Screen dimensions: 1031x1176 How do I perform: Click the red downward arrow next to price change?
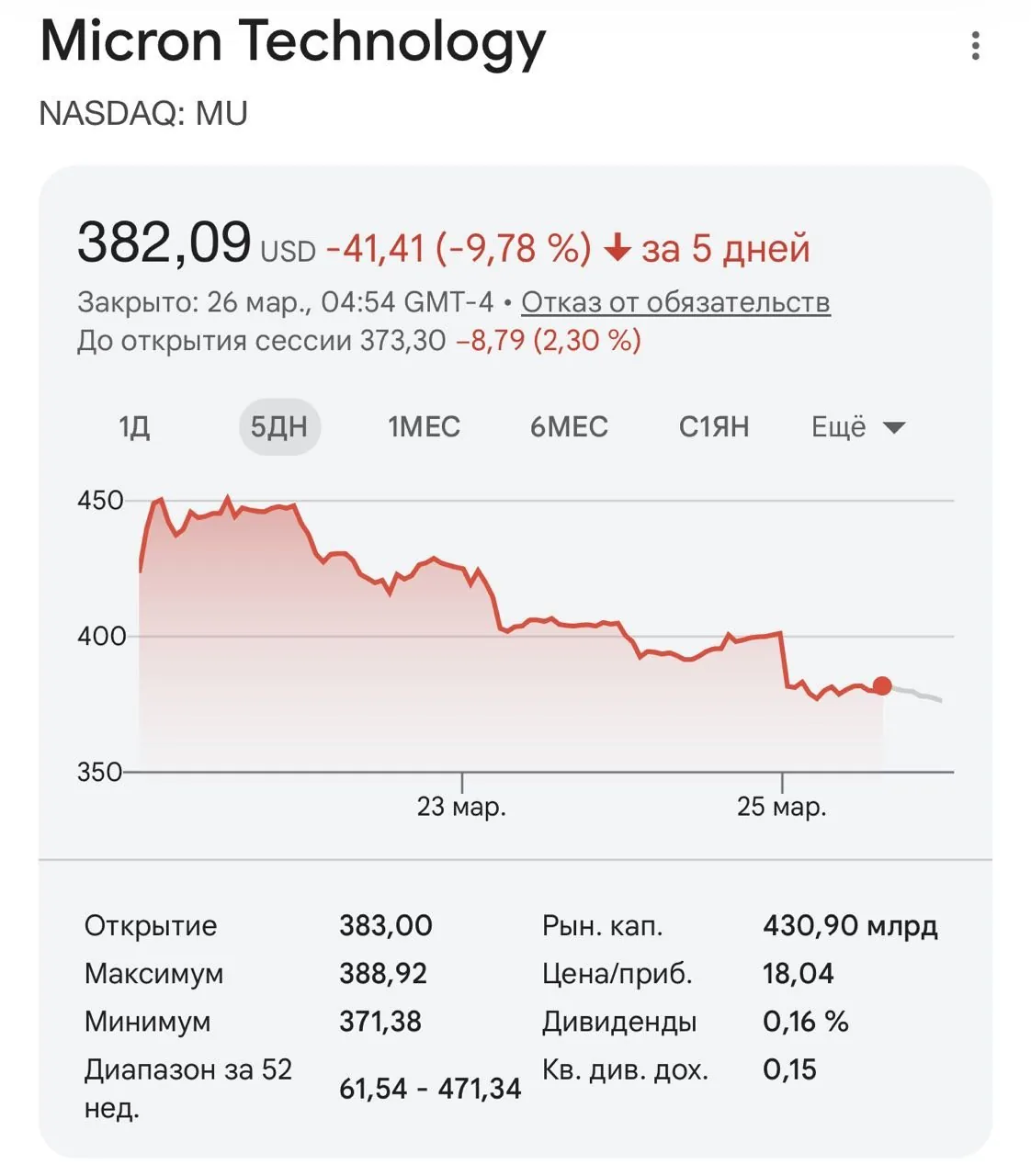(x=617, y=246)
